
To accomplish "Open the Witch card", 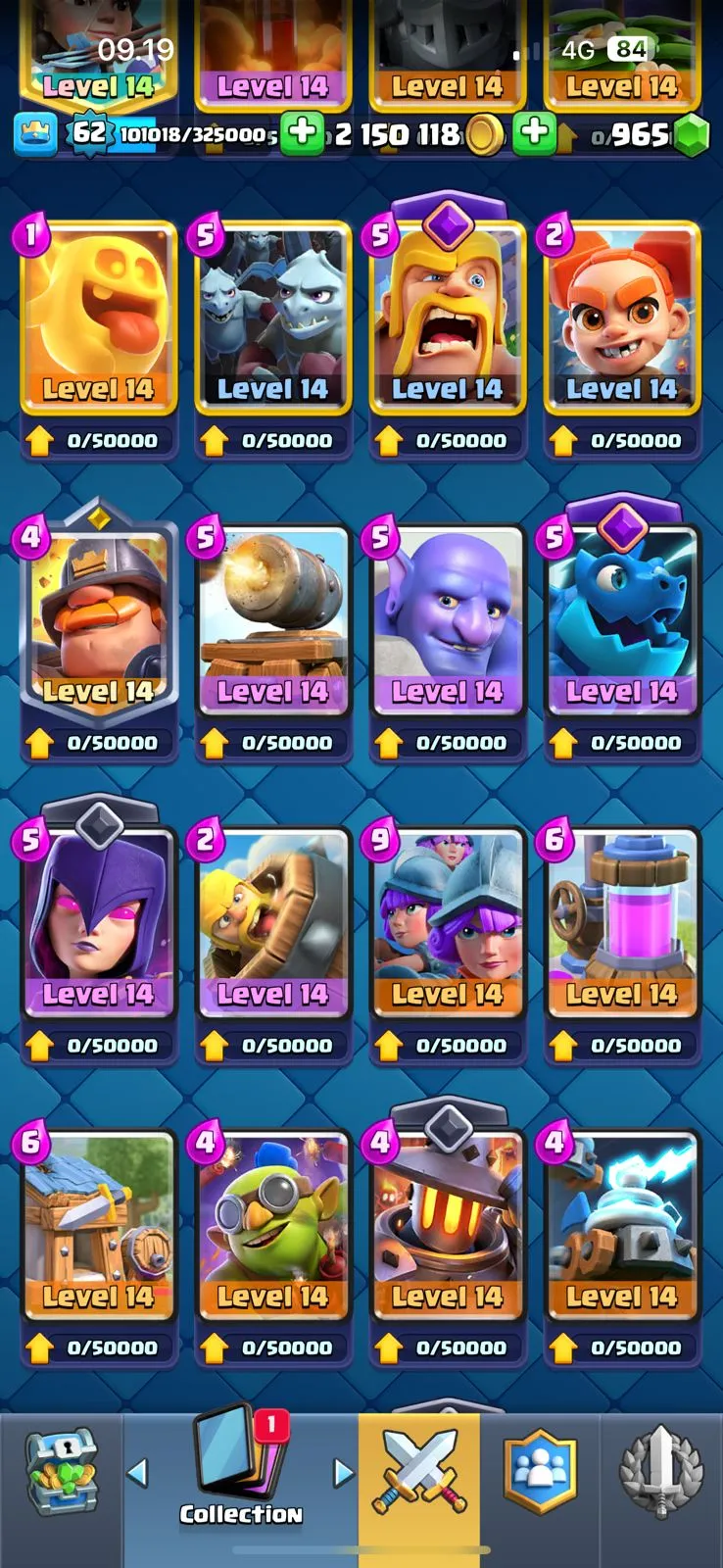I will (x=98, y=923).
